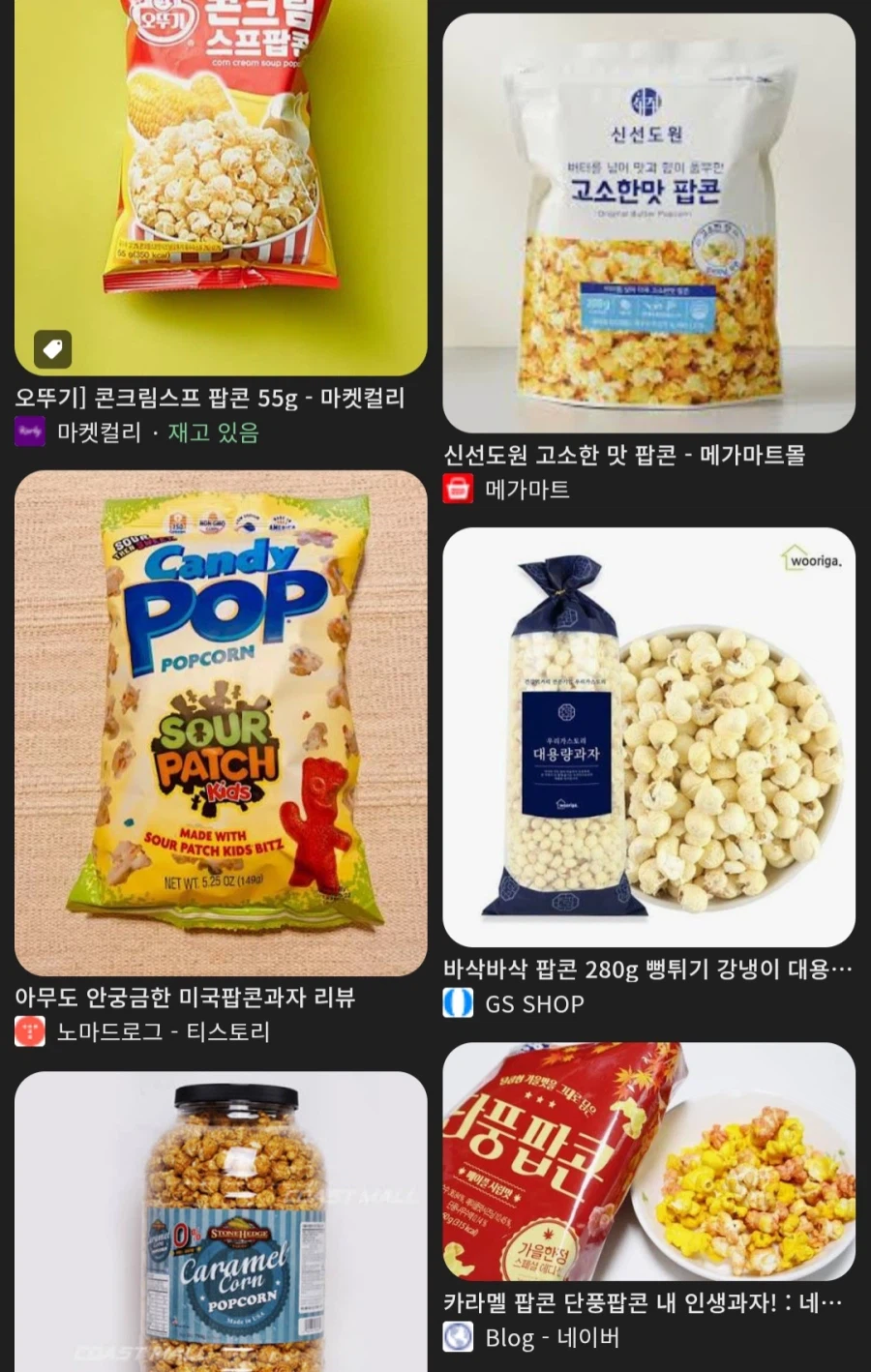Click the Tistory icon next to 노마드로그

[30, 1032]
